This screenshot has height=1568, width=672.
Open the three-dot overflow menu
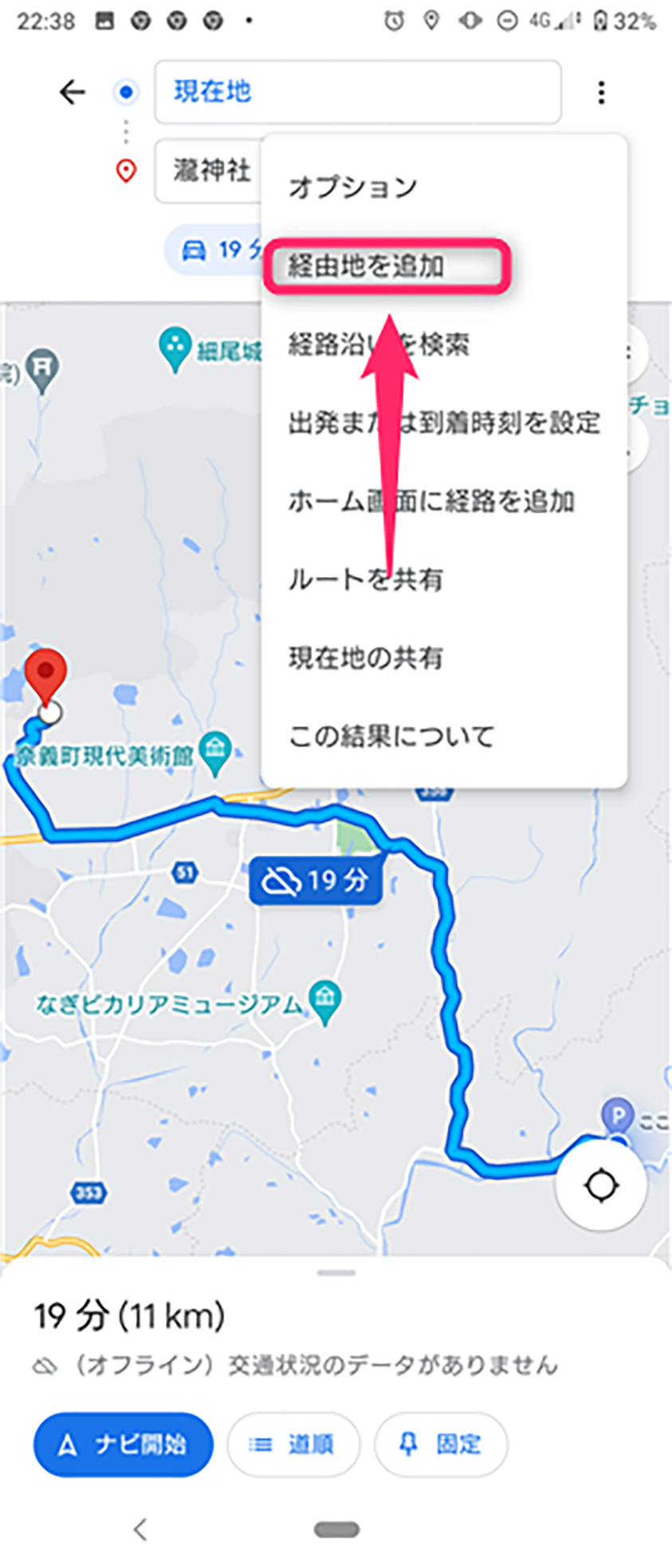click(x=601, y=92)
